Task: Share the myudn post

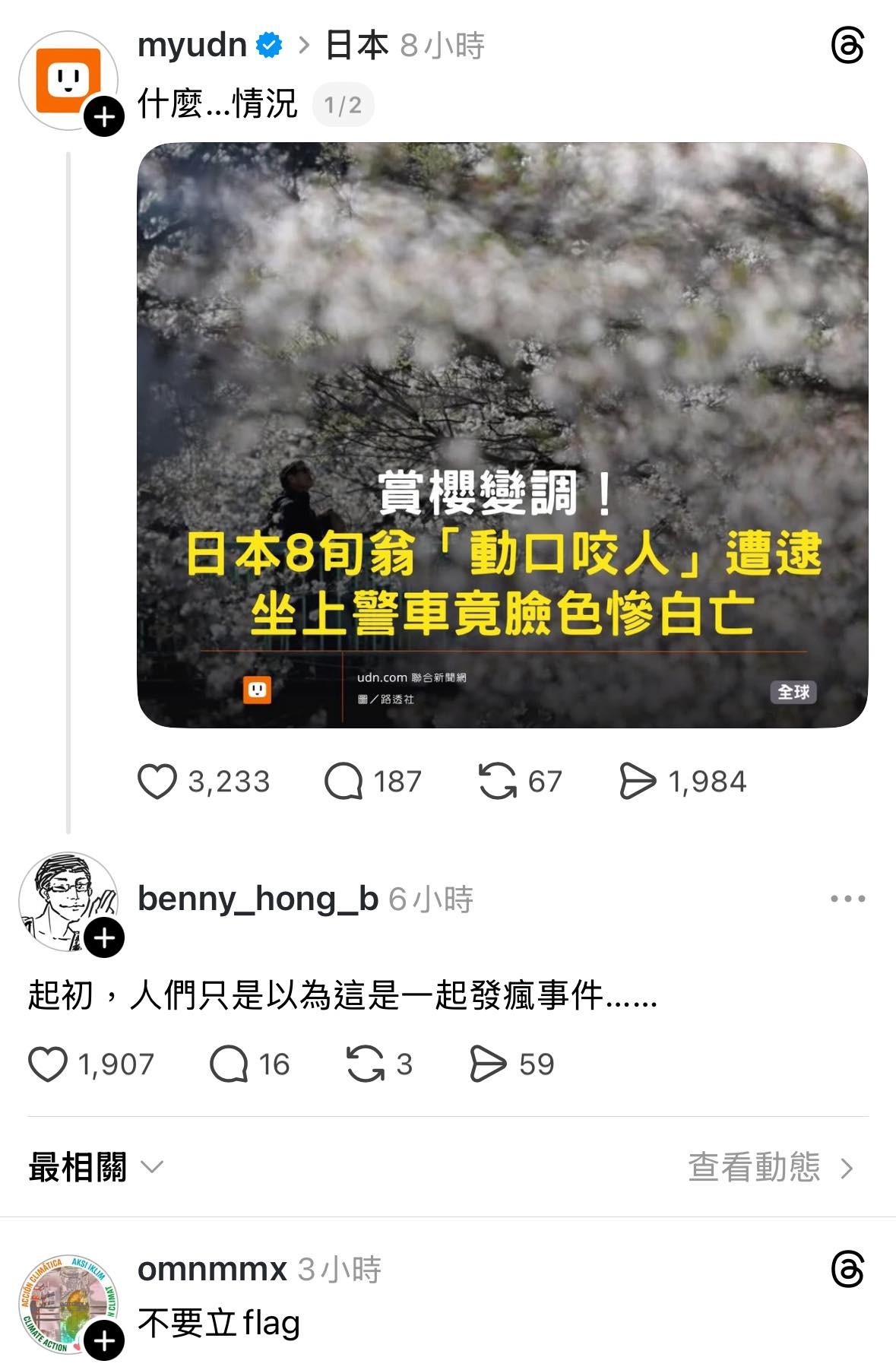Action: (637, 782)
